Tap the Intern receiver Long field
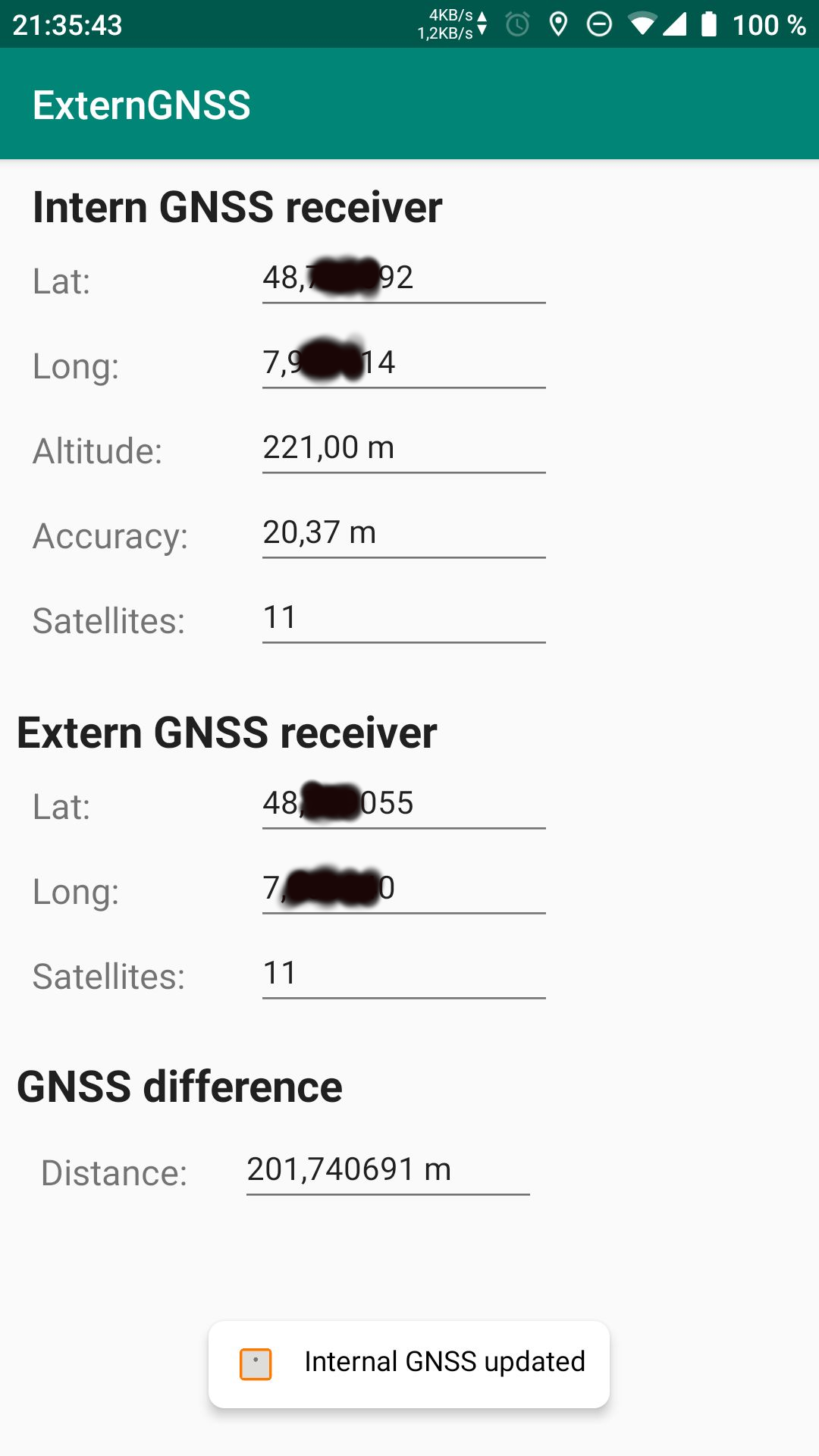 click(x=403, y=365)
